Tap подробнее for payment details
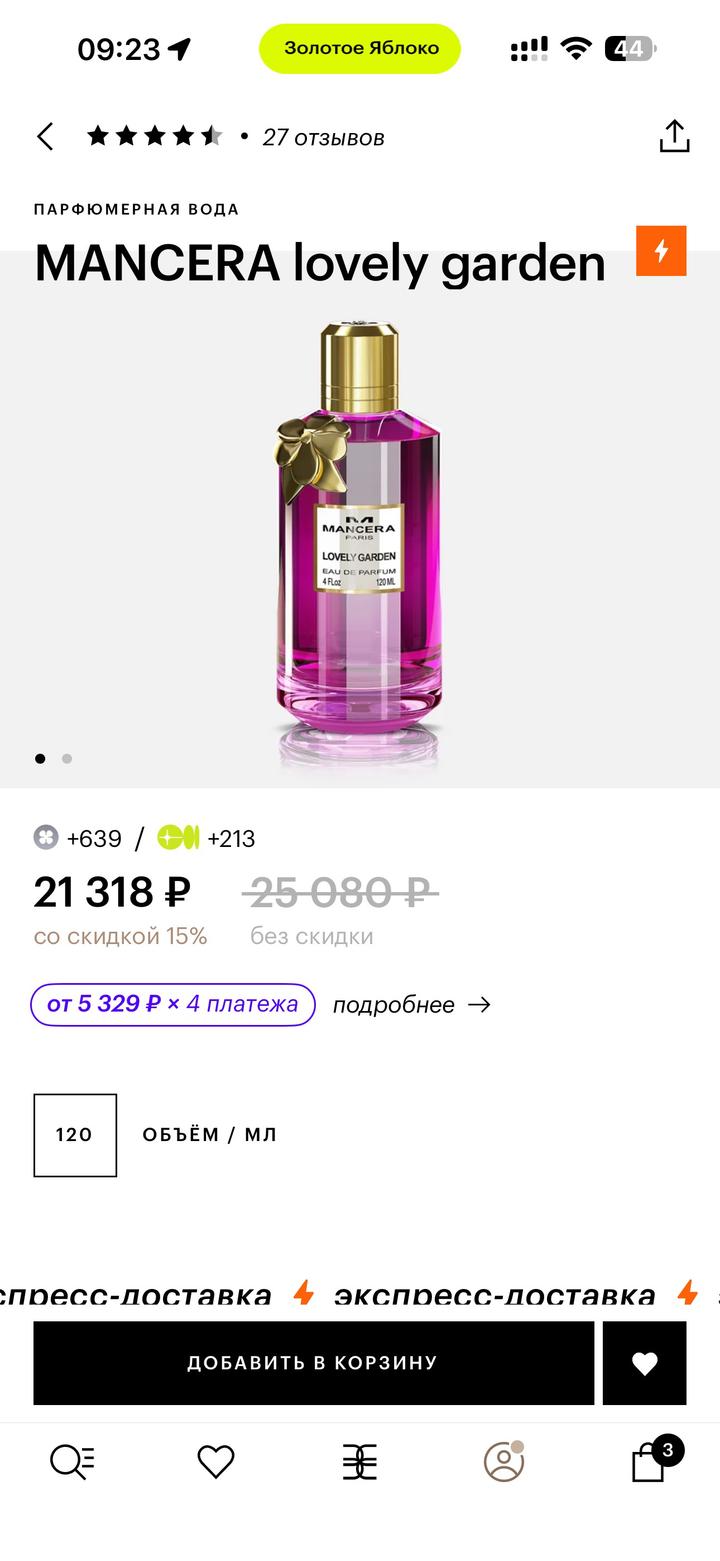720x1561 pixels. pos(411,1005)
